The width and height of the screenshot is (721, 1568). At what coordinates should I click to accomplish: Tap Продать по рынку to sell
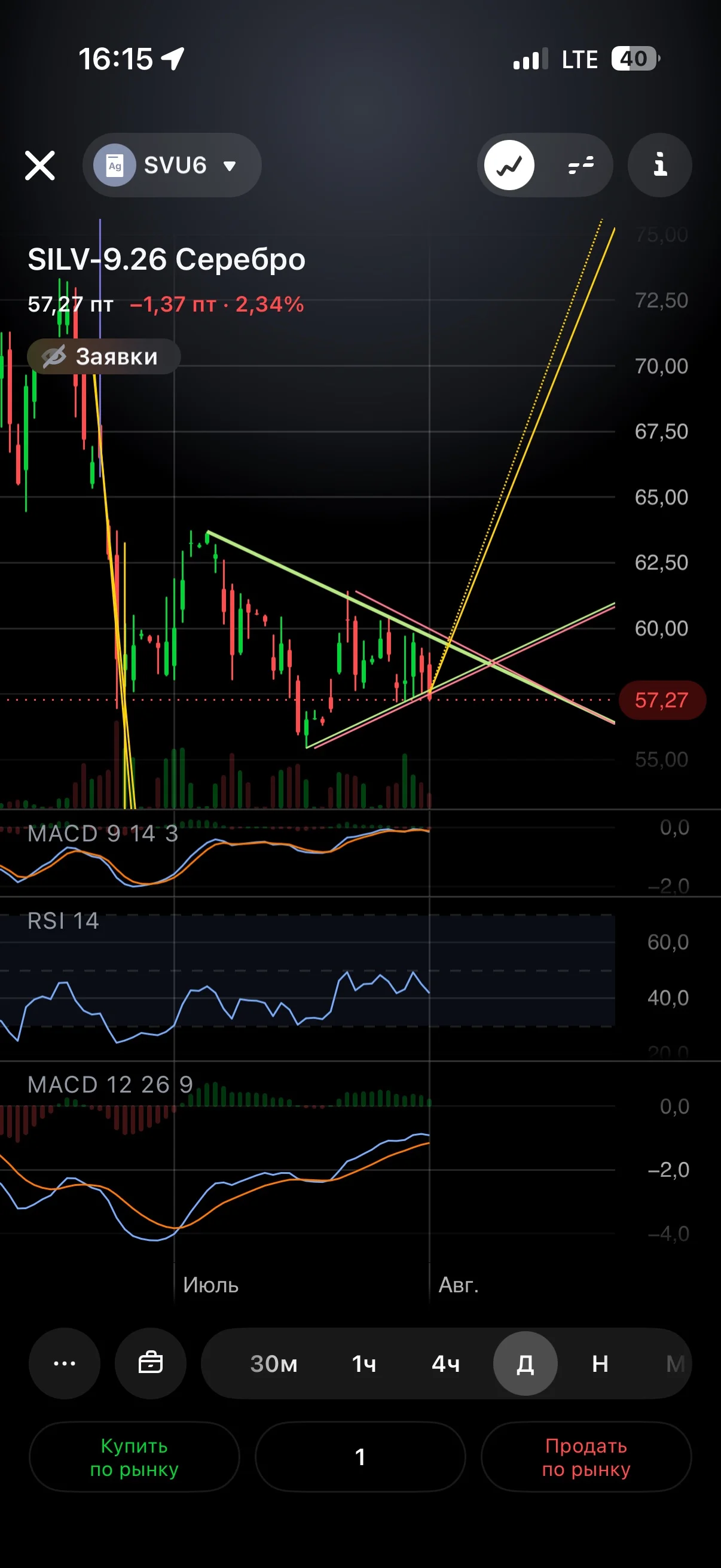586,1457
